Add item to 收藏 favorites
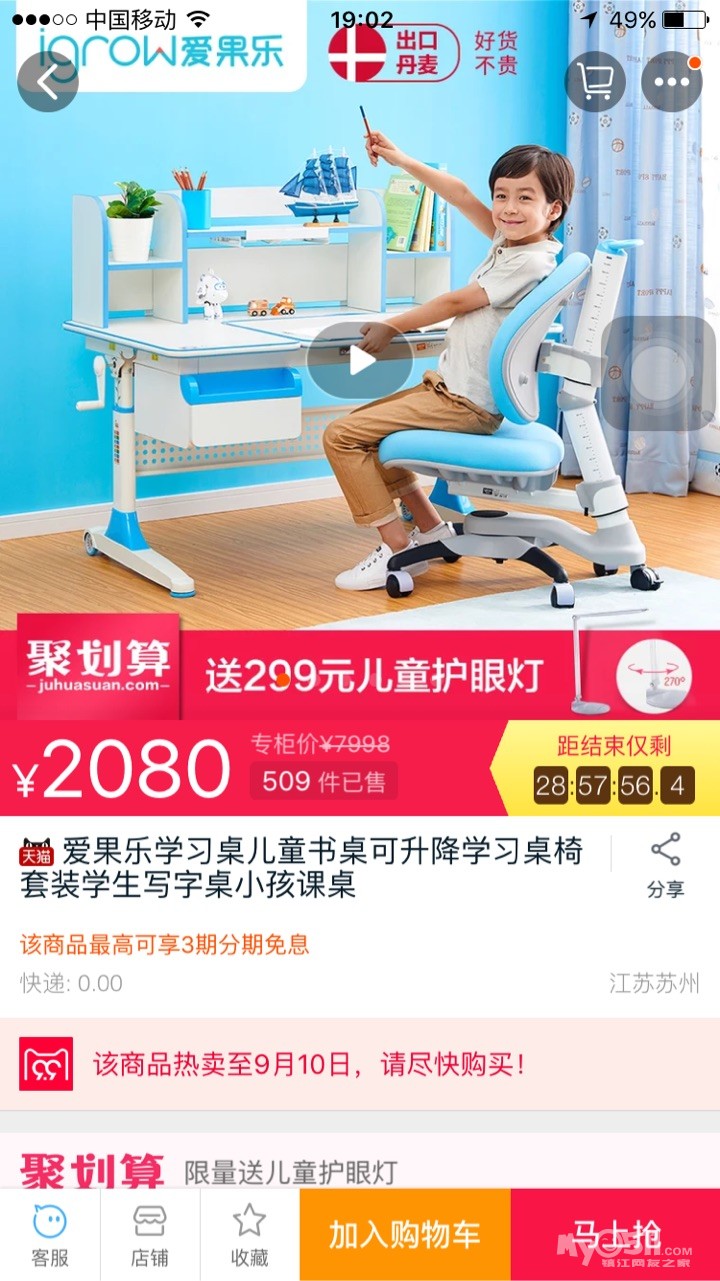Image resolution: width=720 pixels, height=1281 pixels. (250, 1235)
